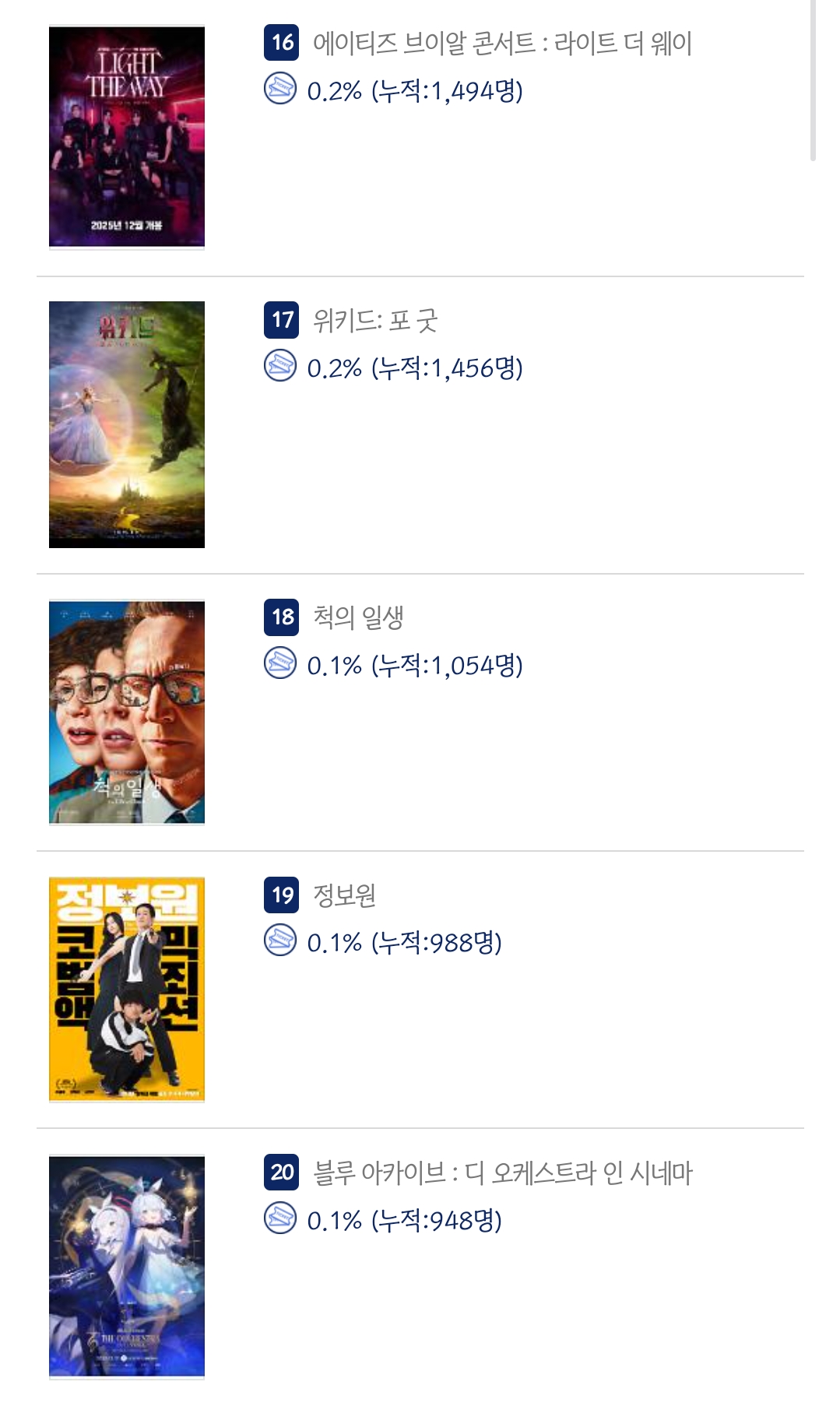View the 척의 일생 poster
The height and width of the screenshot is (1403, 840).
tap(127, 712)
